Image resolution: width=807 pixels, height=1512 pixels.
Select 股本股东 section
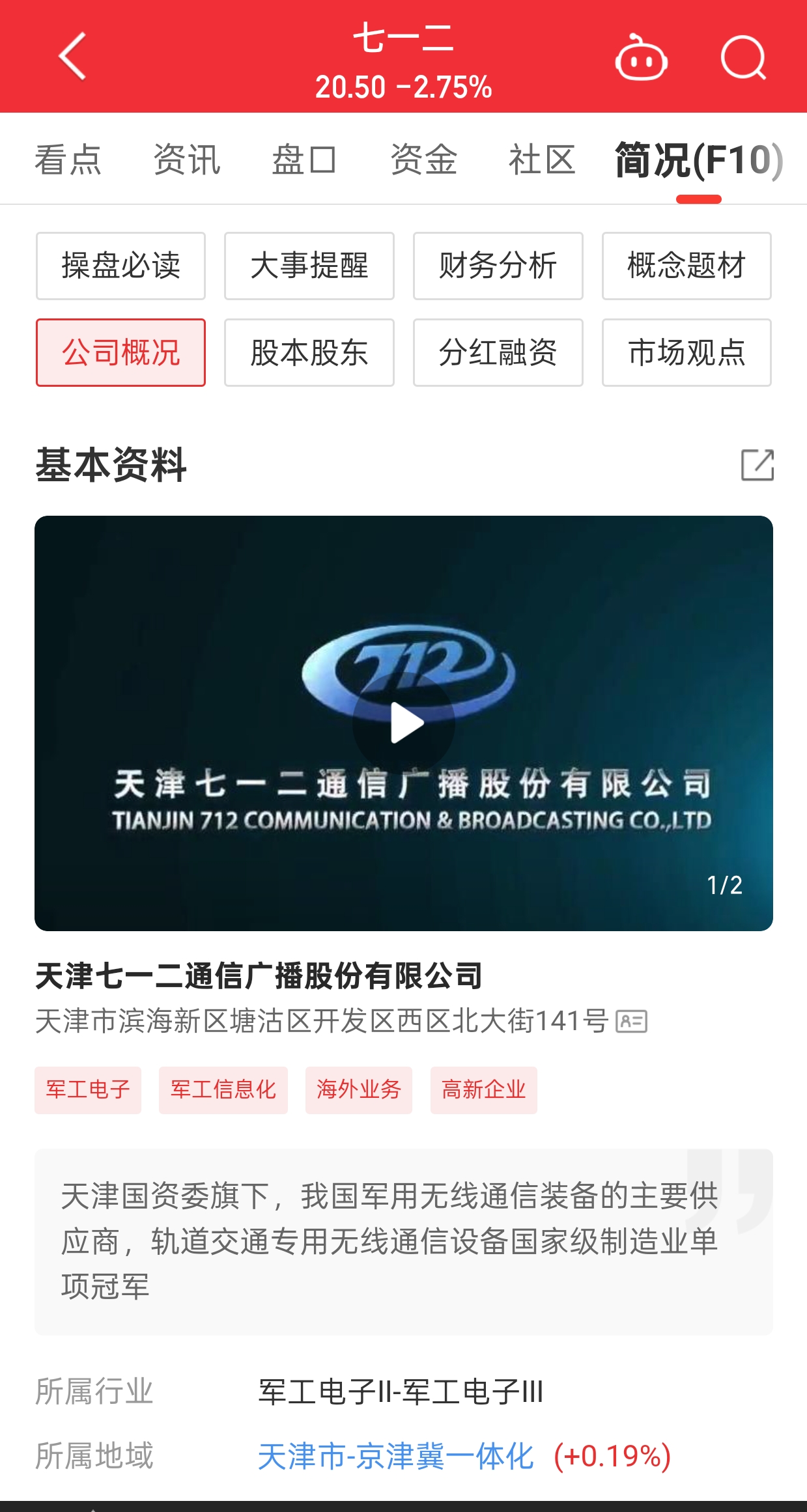(x=309, y=352)
